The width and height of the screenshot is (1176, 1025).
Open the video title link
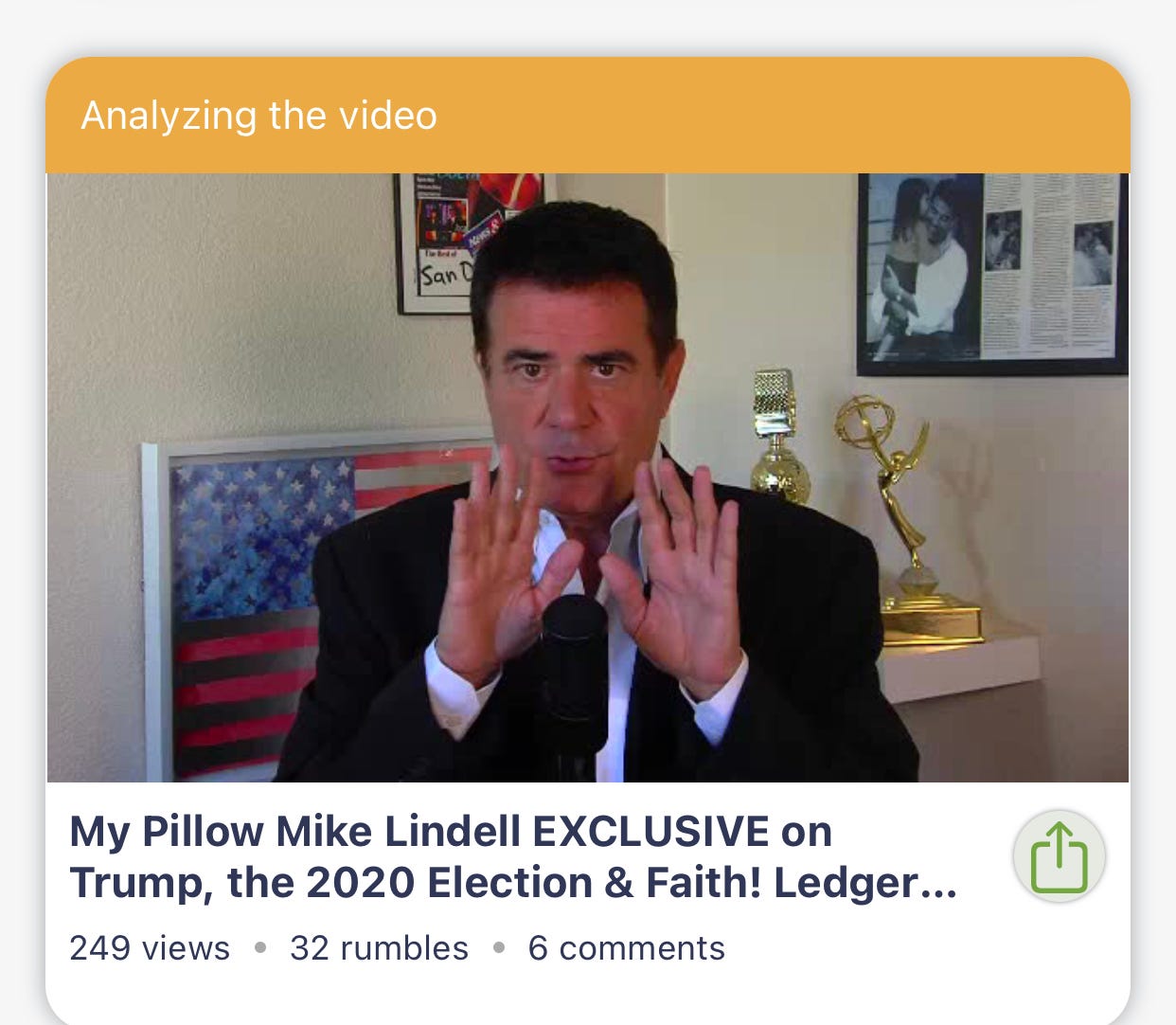[x=512, y=856]
